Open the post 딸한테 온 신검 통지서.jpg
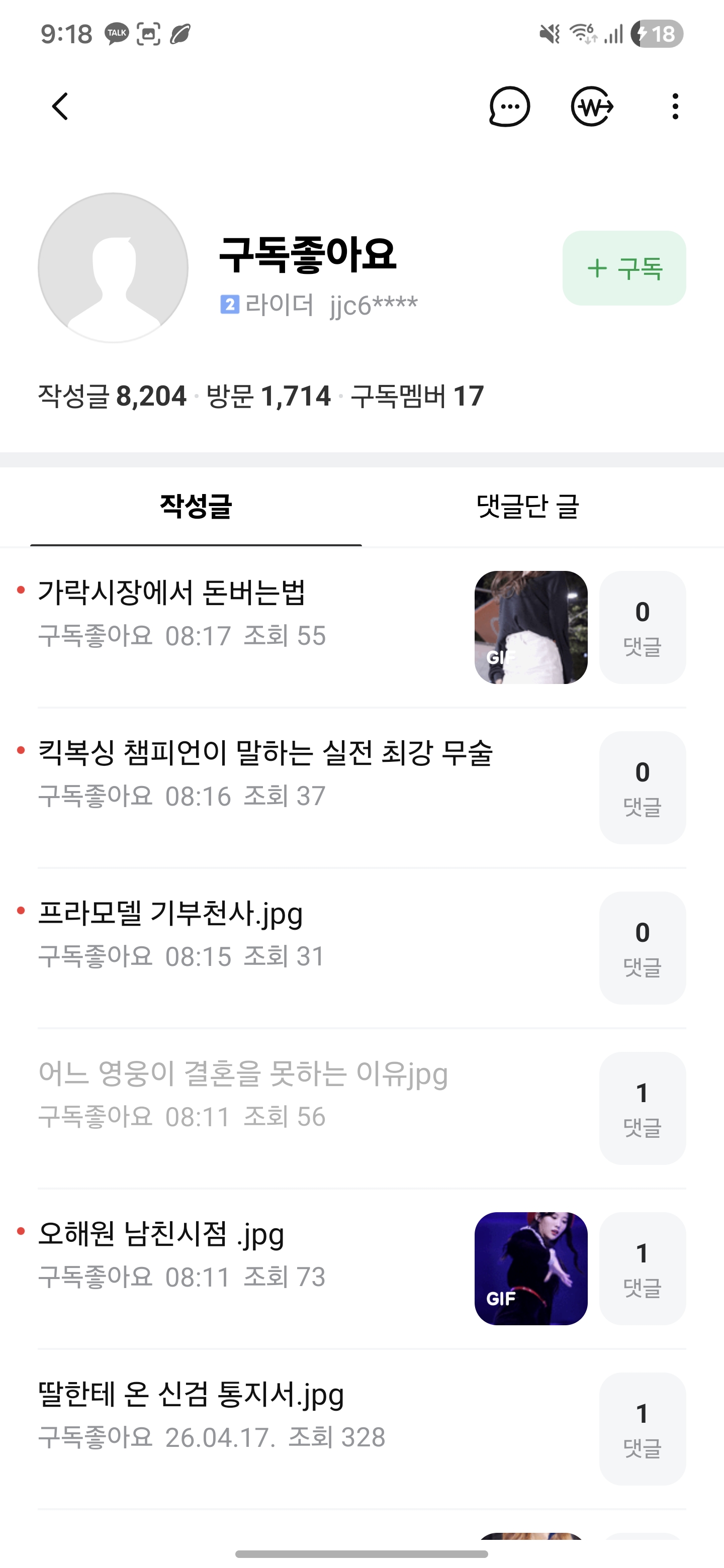The width and height of the screenshot is (724, 1568). point(191,1394)
